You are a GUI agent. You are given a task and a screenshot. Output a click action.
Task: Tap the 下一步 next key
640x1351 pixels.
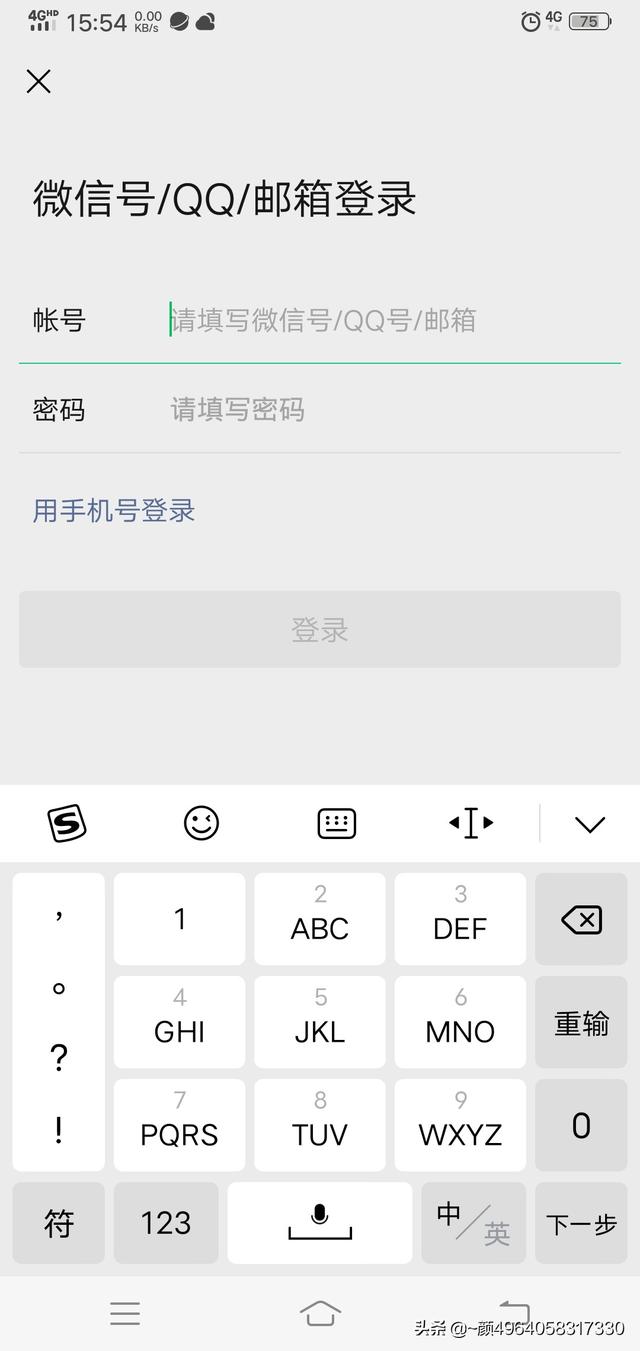(581, 1224)
